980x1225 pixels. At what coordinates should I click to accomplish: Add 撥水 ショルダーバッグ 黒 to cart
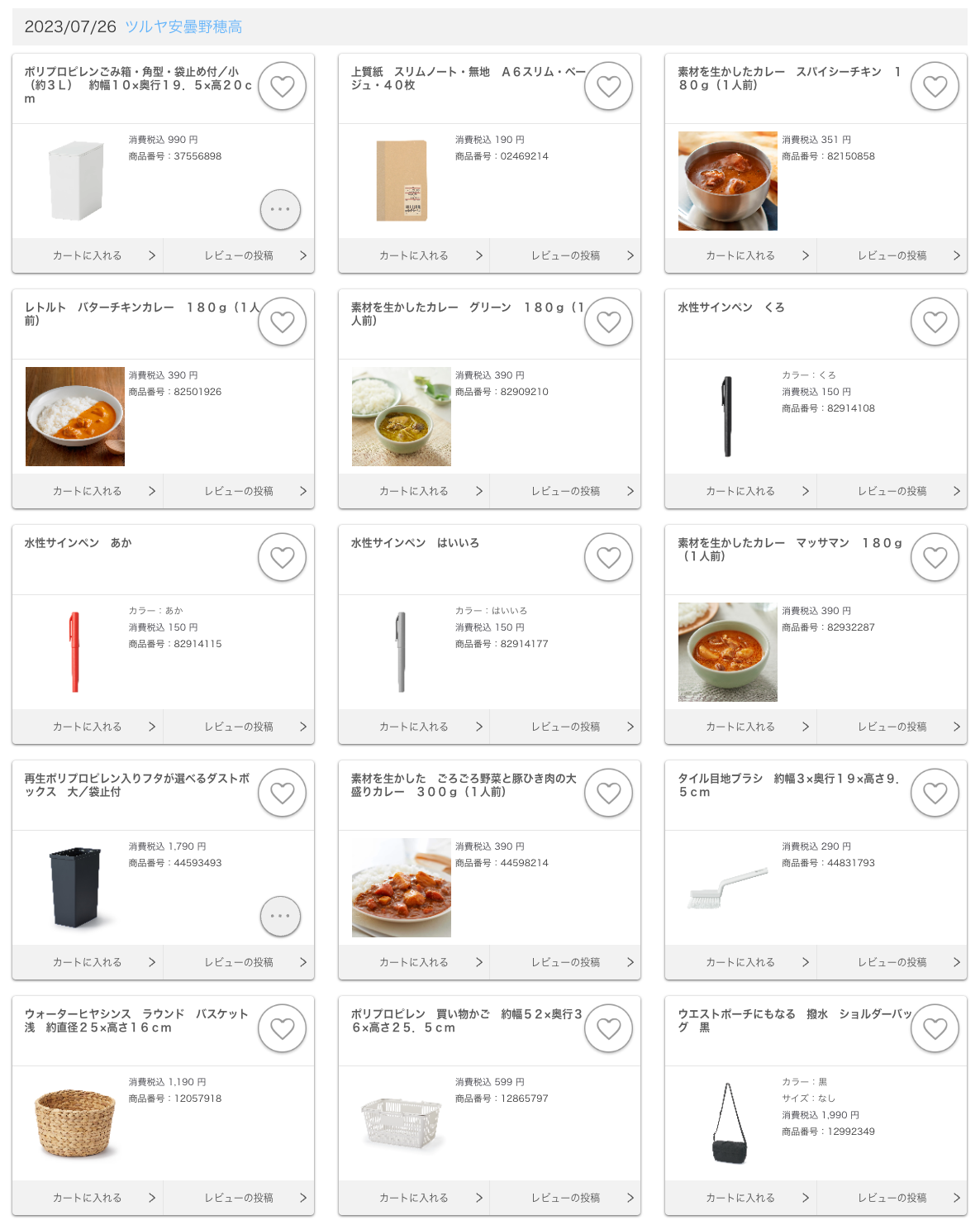740,1199
